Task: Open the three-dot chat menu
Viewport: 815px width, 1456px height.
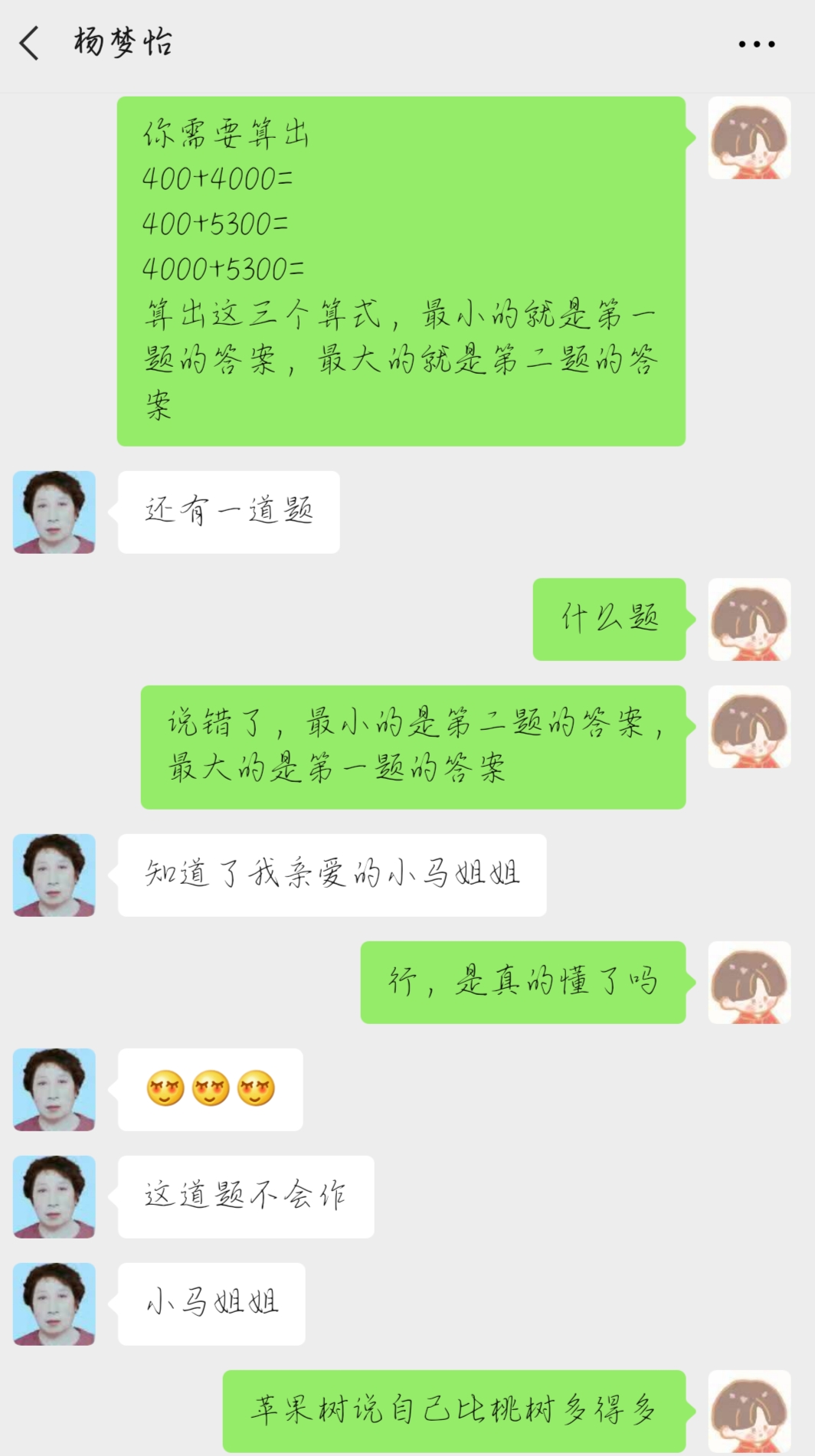Action: pyautogui.click(x=756, y=44)
